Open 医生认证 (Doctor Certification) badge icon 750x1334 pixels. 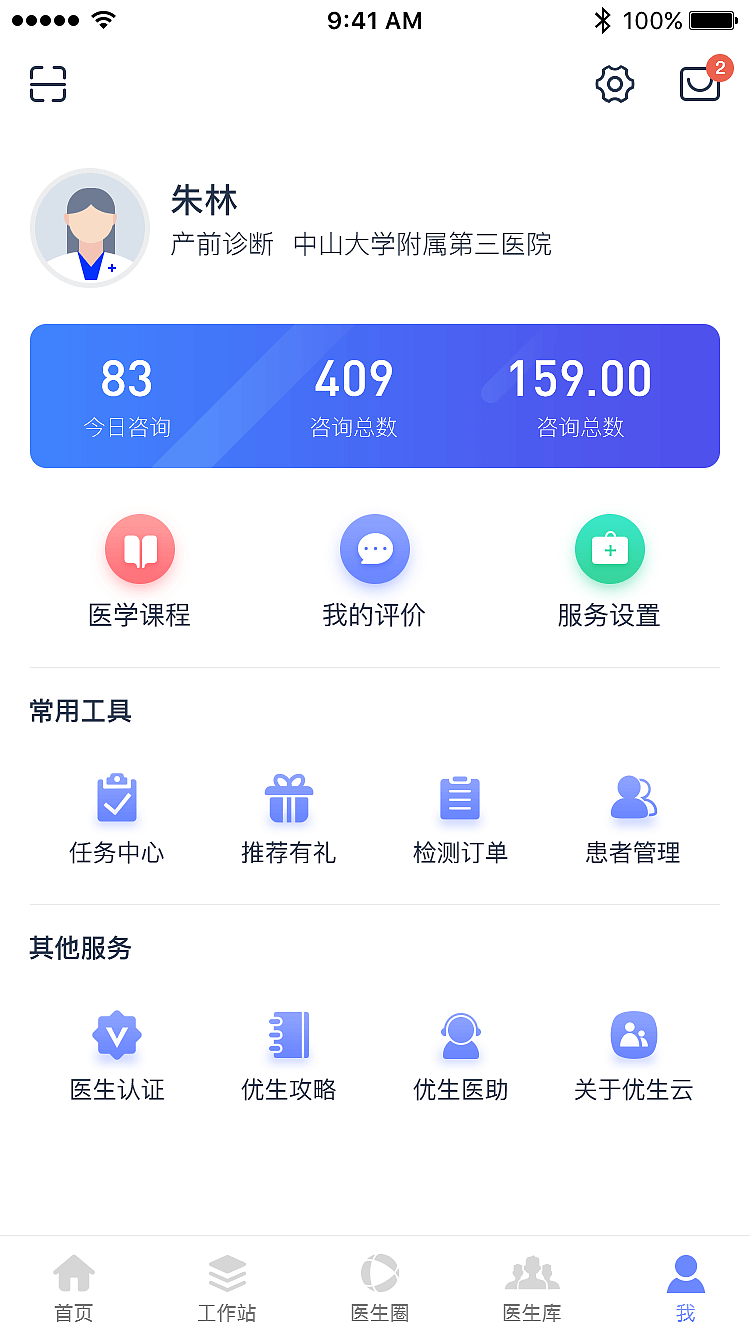[x=116, y=1035]
